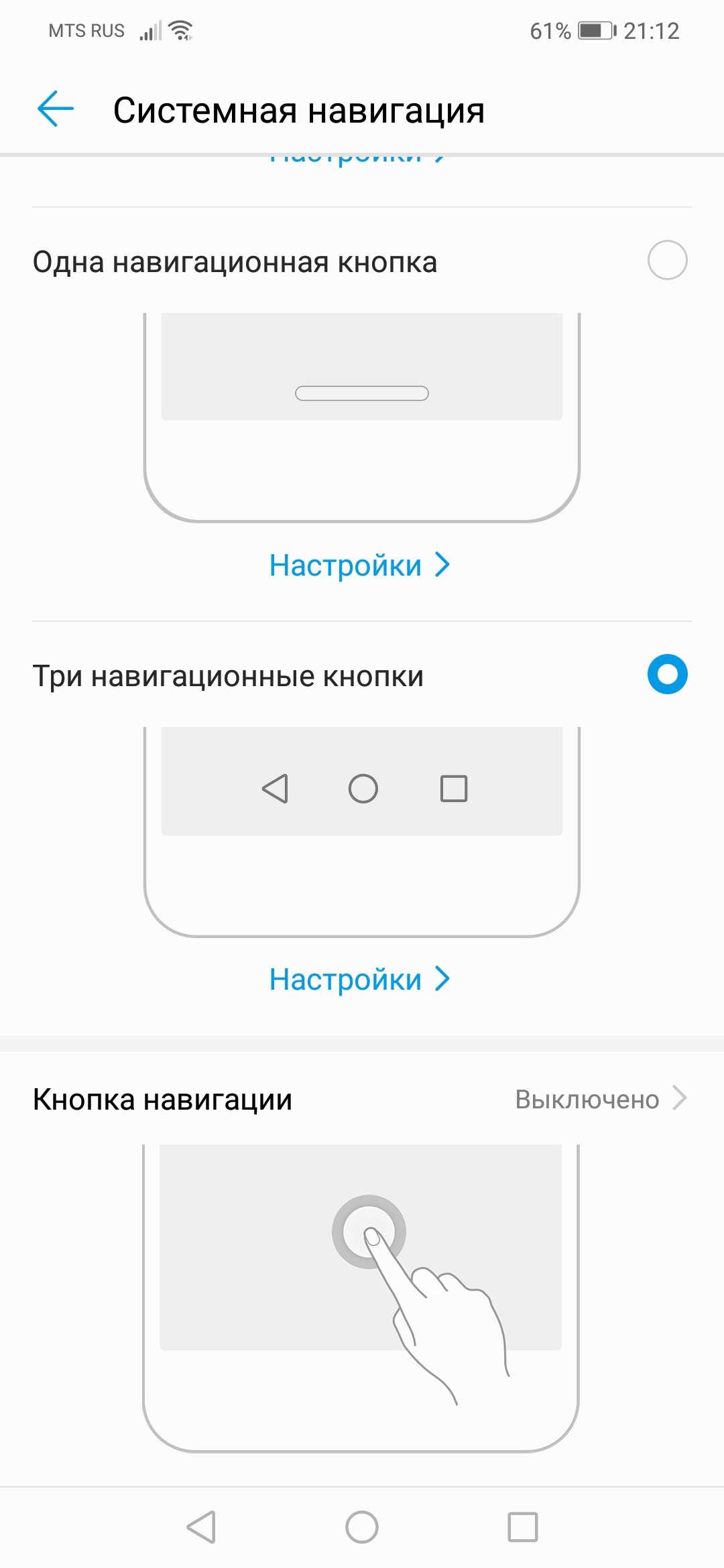The height and width of the screenshot is (1568, 724).
Task: Go back from Системная навигация
Action: click(x=56, y=109)
